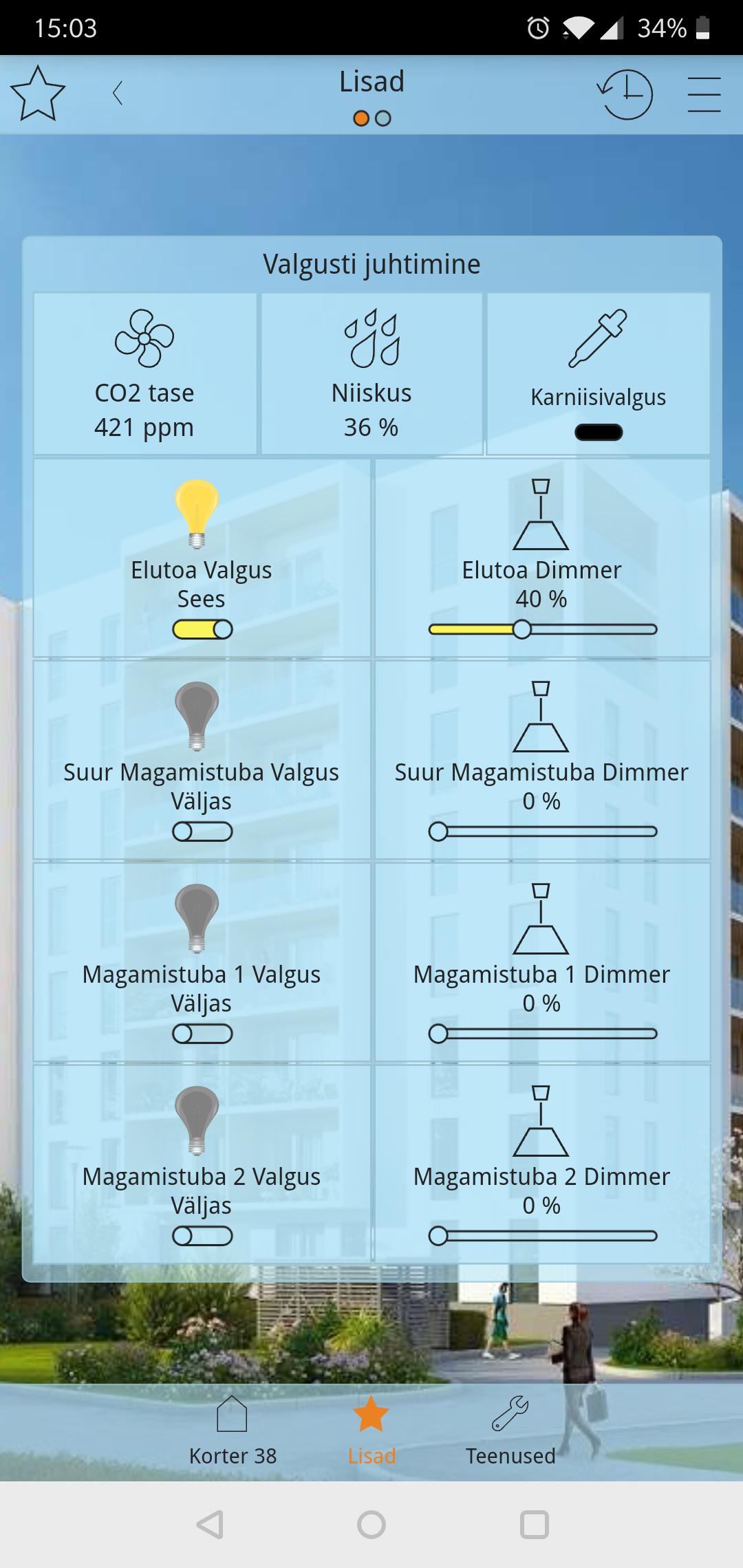
Task: Enable Magamistuba 1 Valgus switch
Action: coord(202,1034)
